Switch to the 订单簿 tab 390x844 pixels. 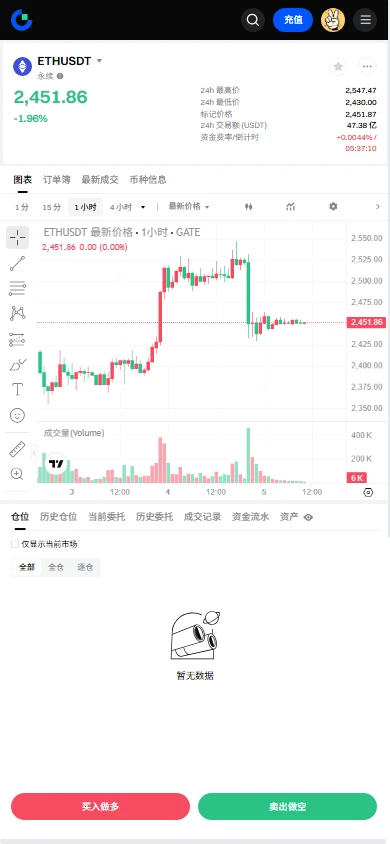tap(56, 180)
